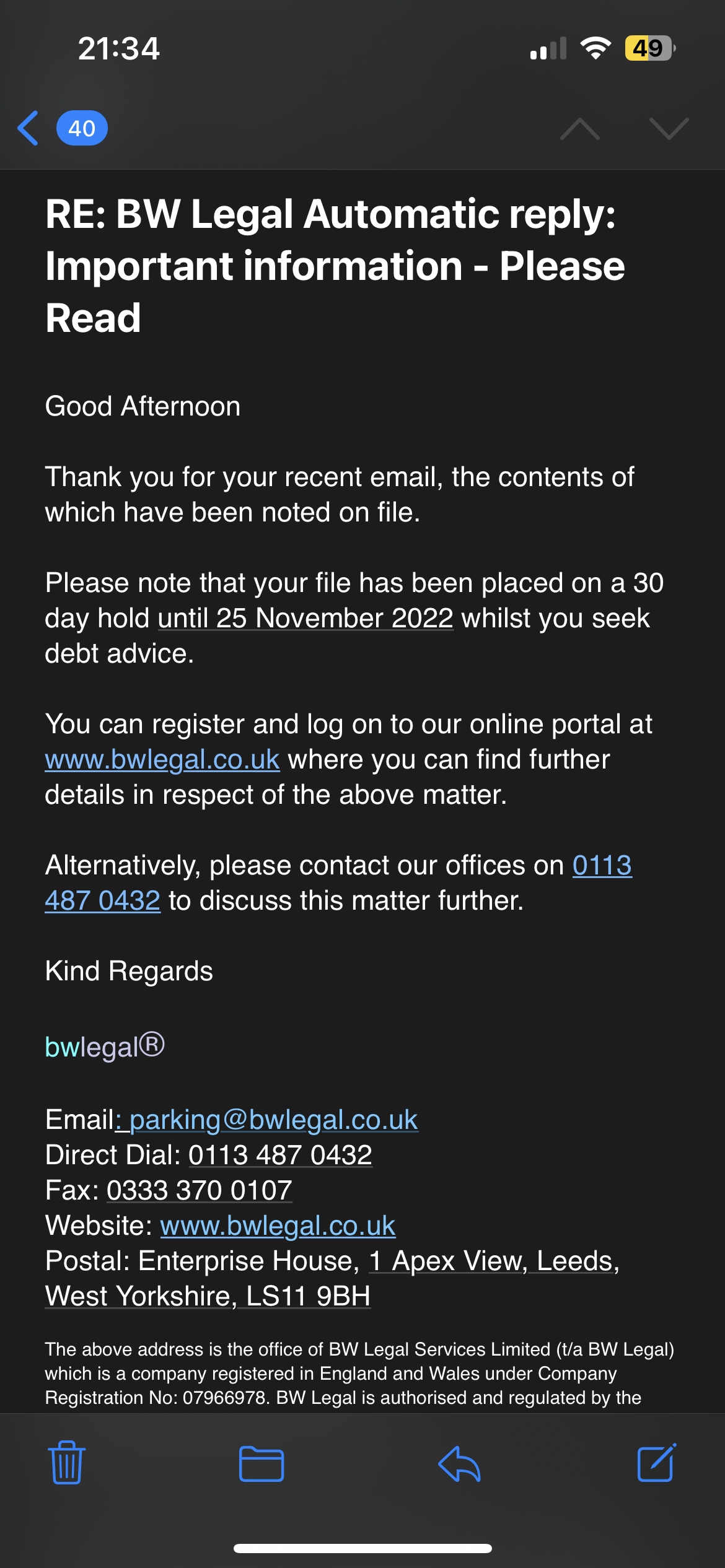Move this email to a folder
The width and height of the screenshot is (725, 1568).
coord(261,1464)
